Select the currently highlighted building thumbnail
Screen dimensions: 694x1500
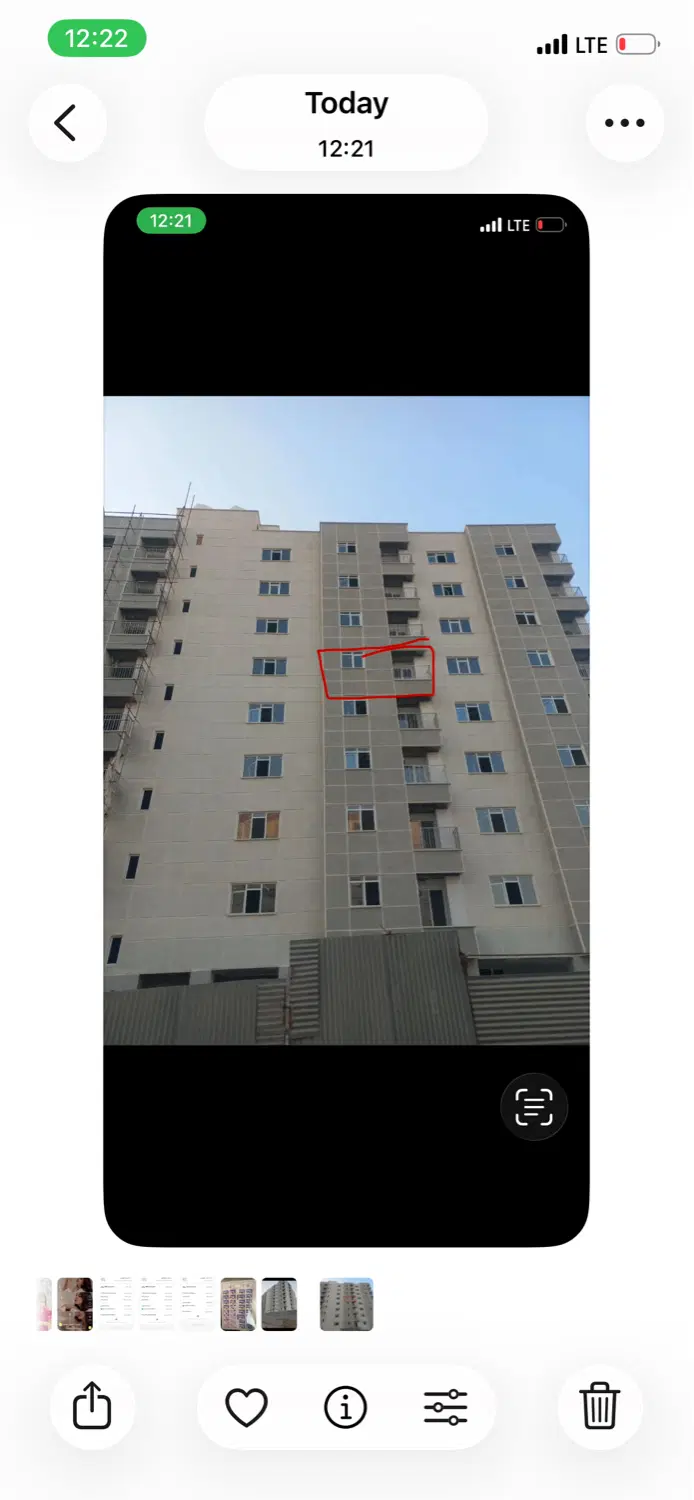point(347,1304)
